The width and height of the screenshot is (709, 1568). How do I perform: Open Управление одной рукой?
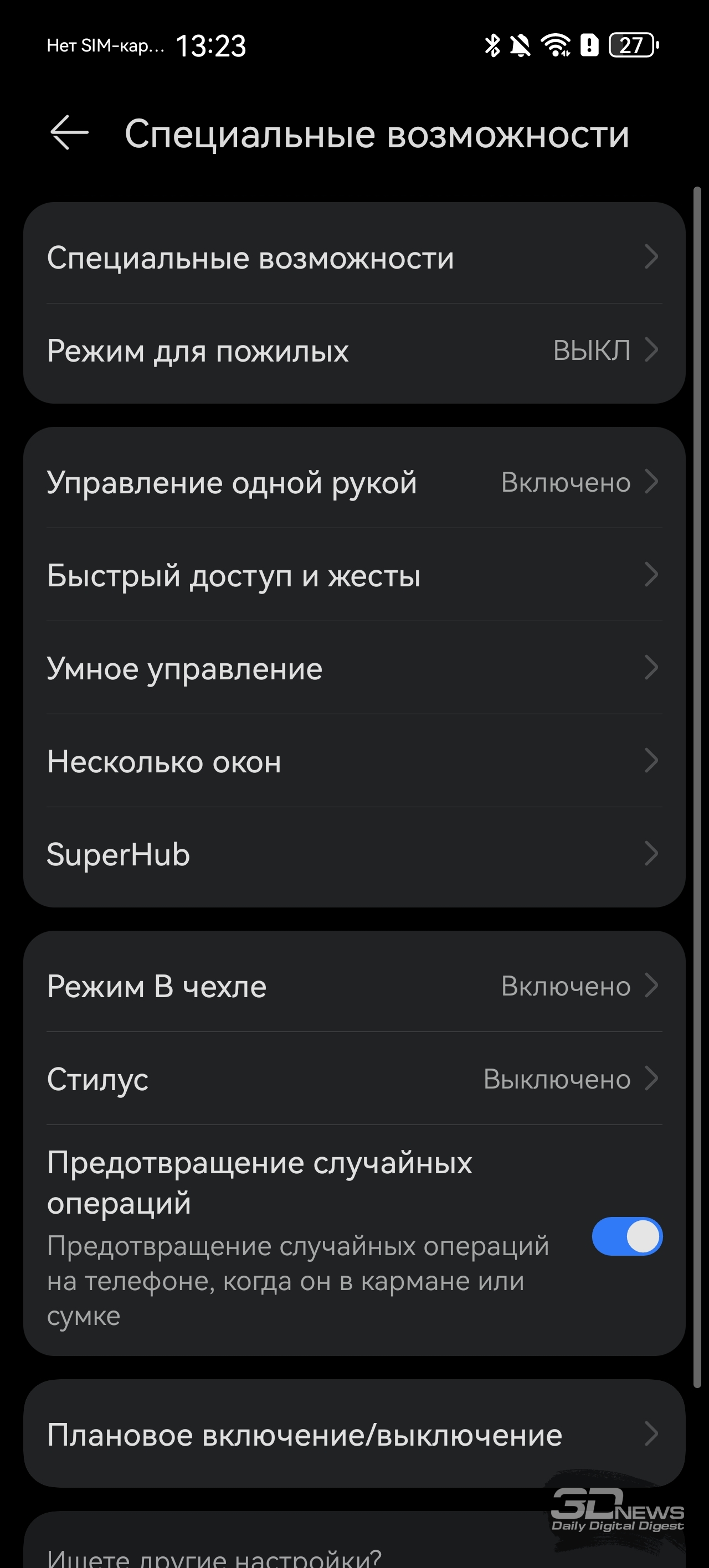353,483
